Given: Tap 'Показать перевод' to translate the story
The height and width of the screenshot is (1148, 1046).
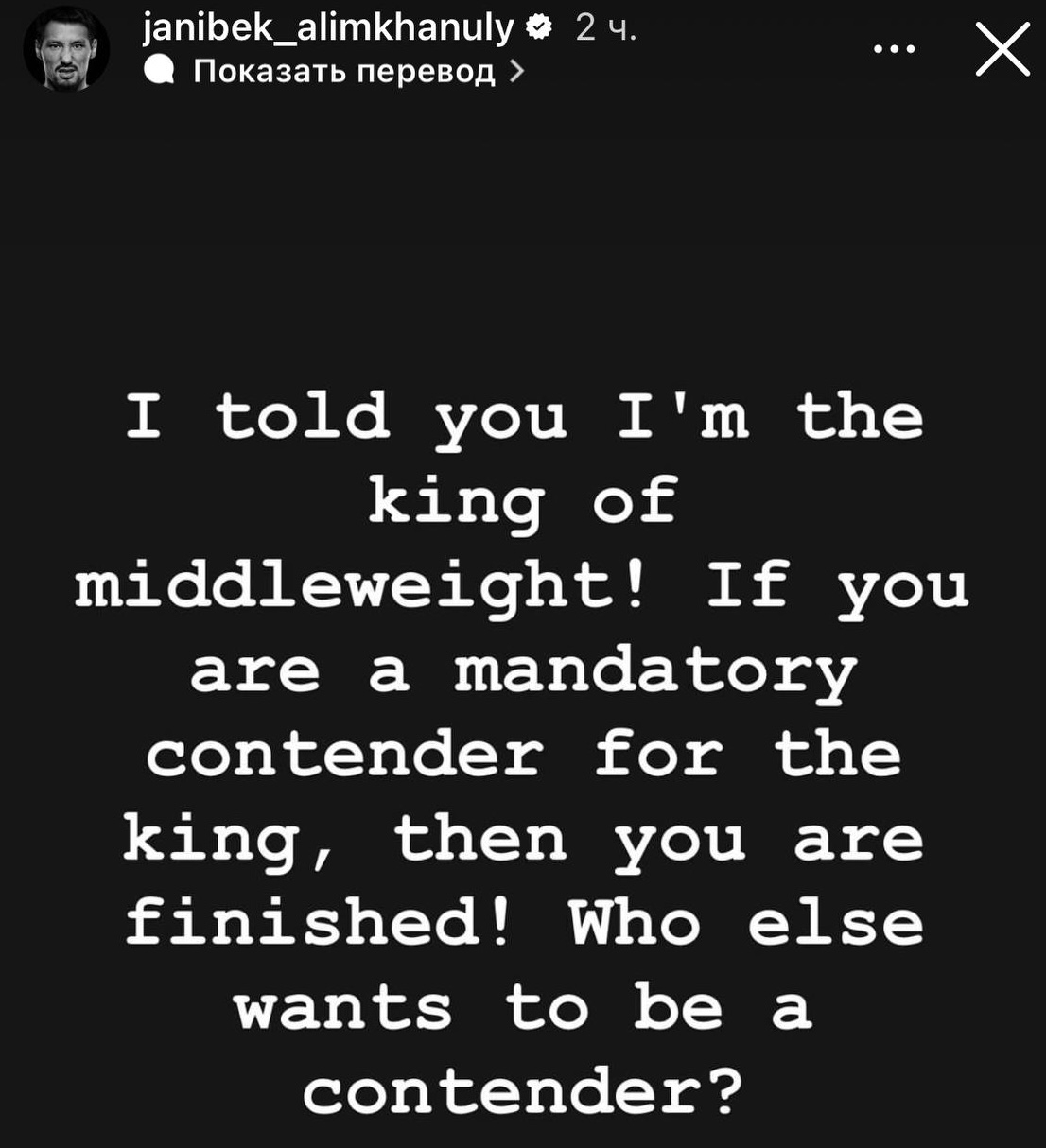Looking at the screenshot, I should pos(345,72).
